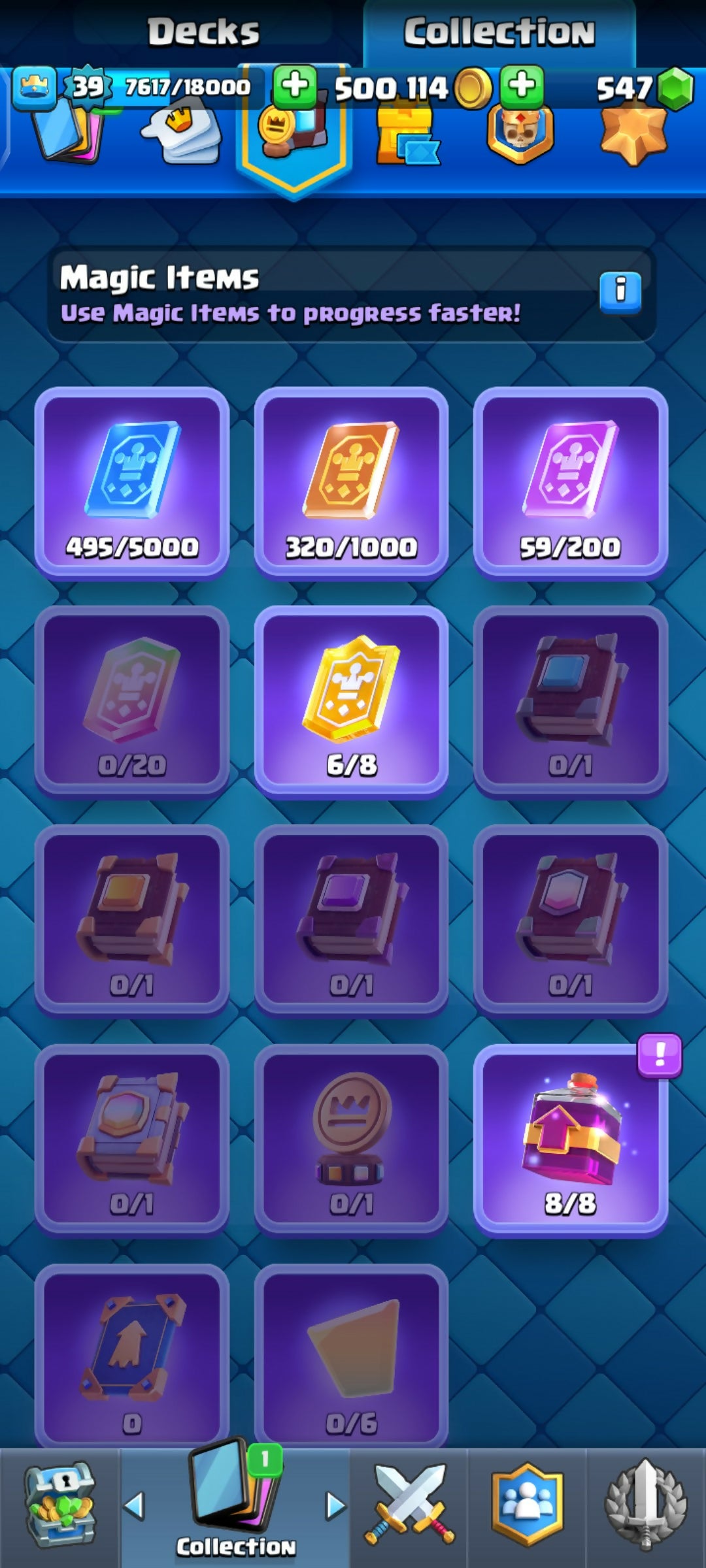706x1568 pixels.
Task: Select the legendary wild card 0/20
Action: pos(132,700)
